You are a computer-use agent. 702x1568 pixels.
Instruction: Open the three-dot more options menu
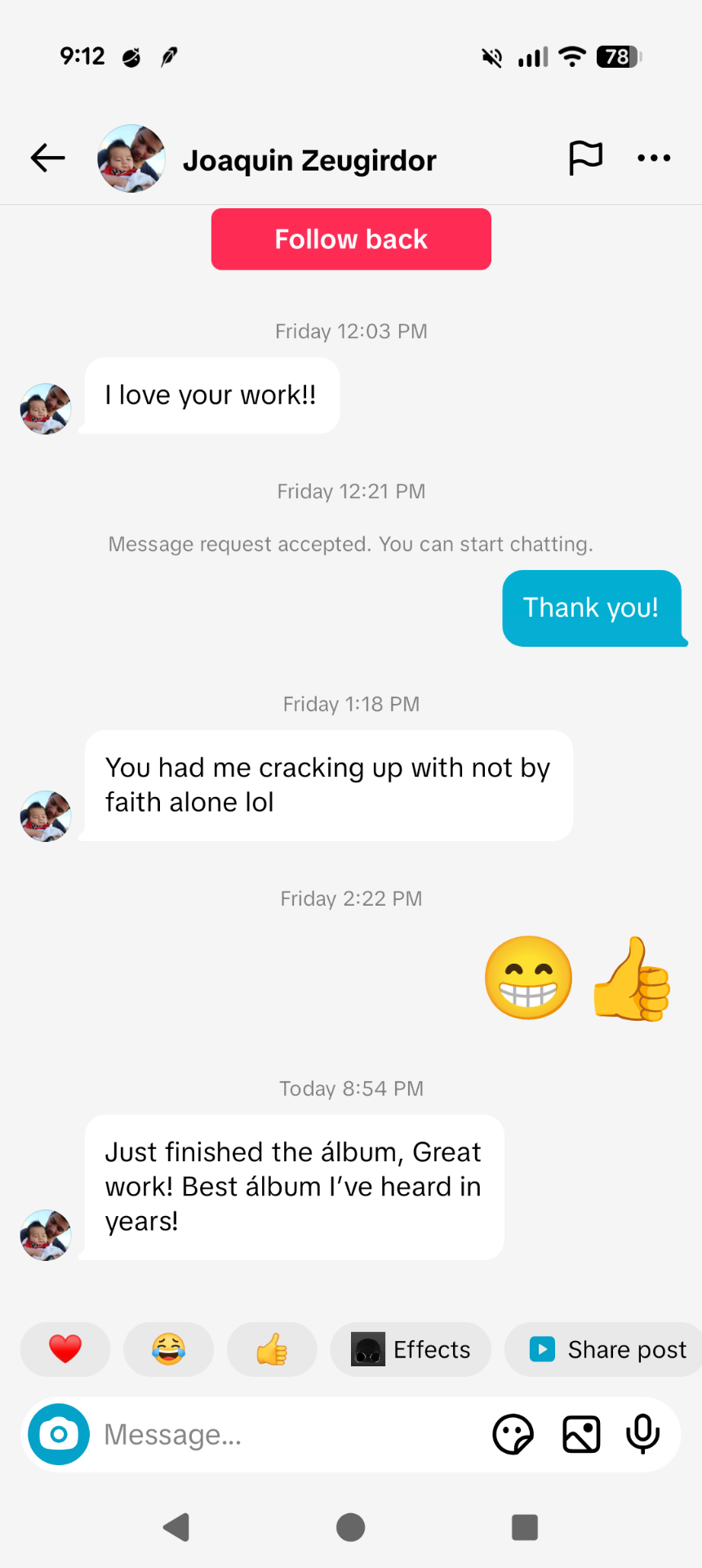tap(654, 158)
